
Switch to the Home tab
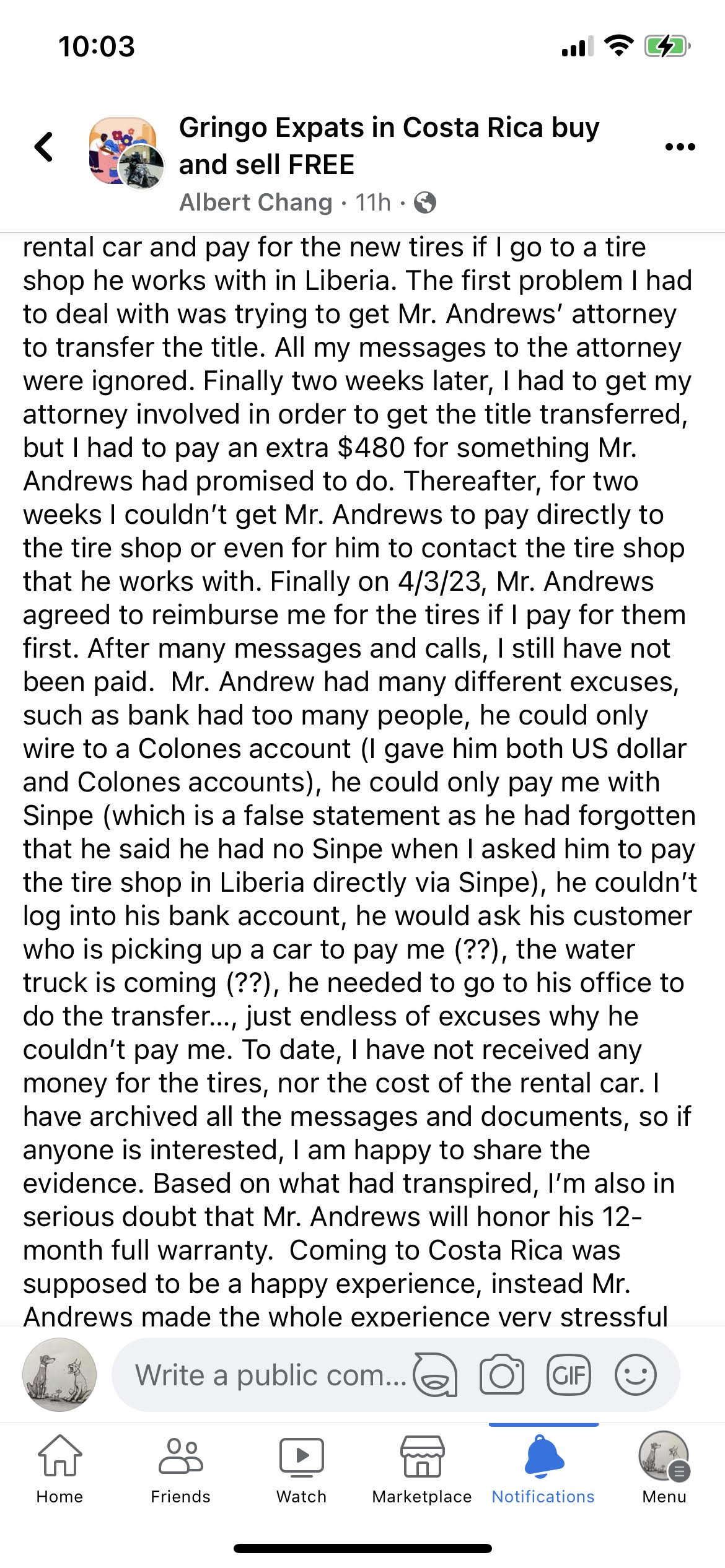[x=60, y=1470]
